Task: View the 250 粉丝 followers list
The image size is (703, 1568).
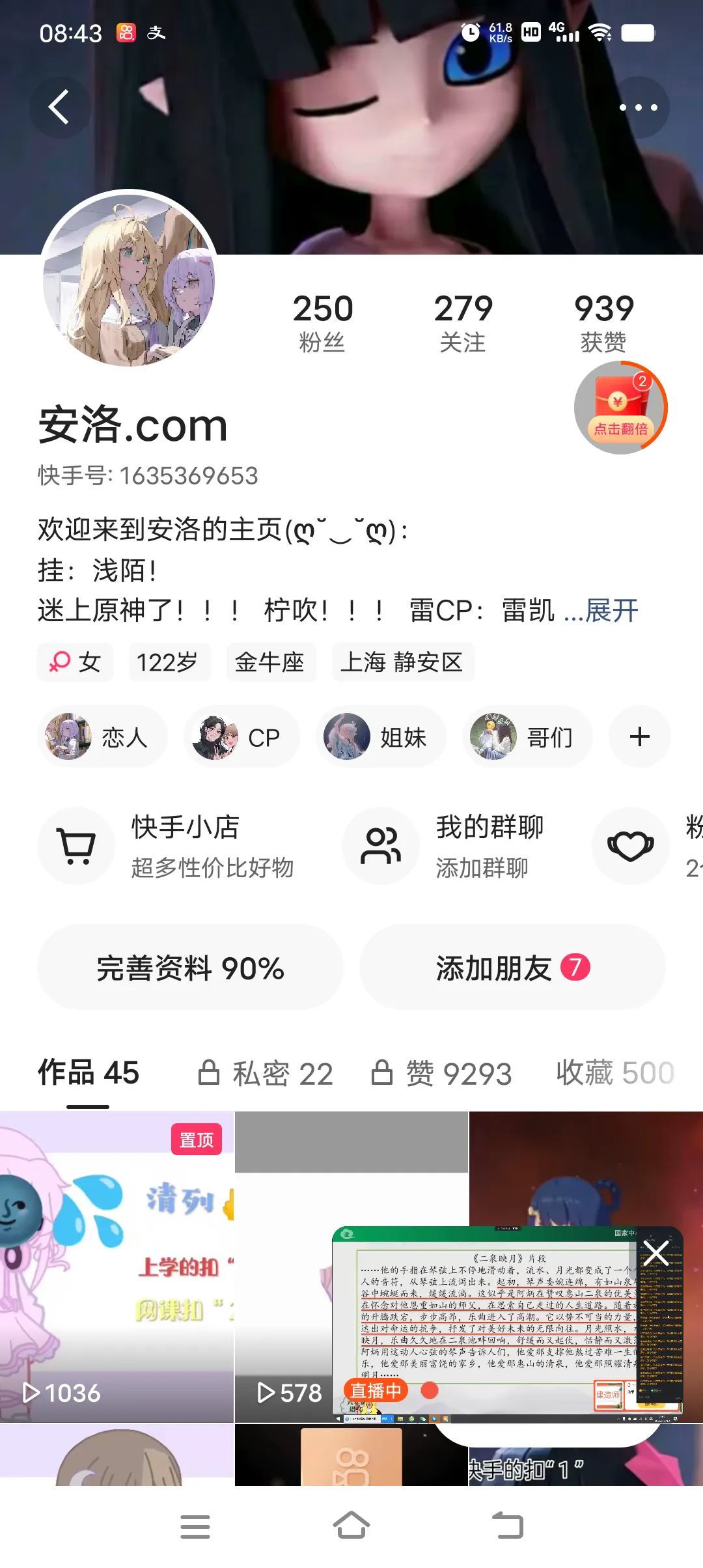Action: tap(322, 322)
